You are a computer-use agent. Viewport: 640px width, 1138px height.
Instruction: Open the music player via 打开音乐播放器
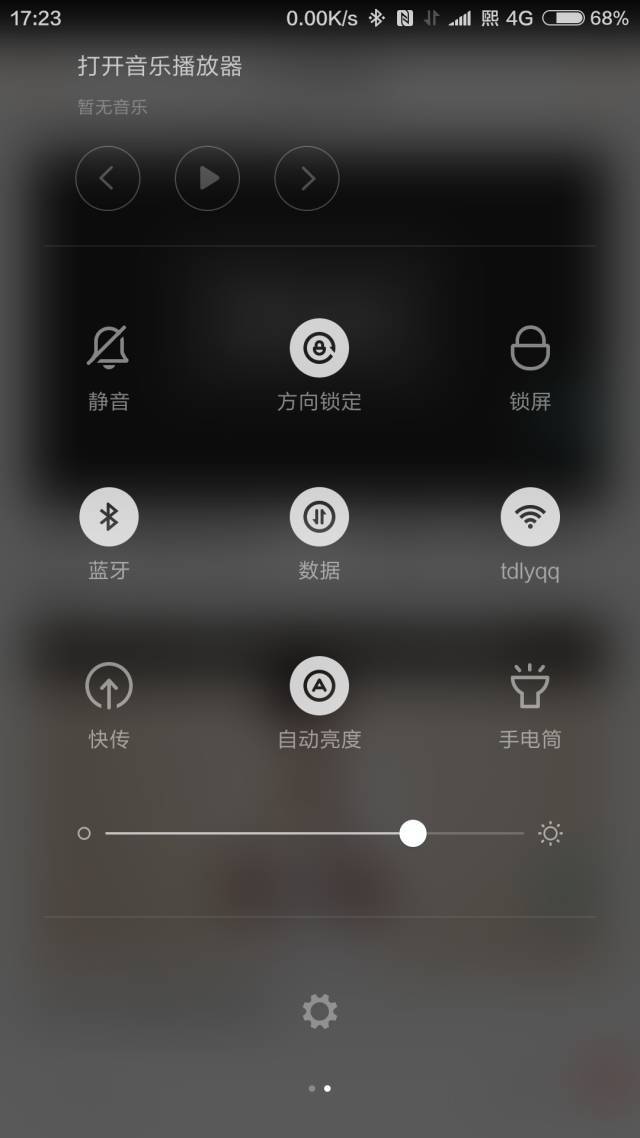(160, 66)
